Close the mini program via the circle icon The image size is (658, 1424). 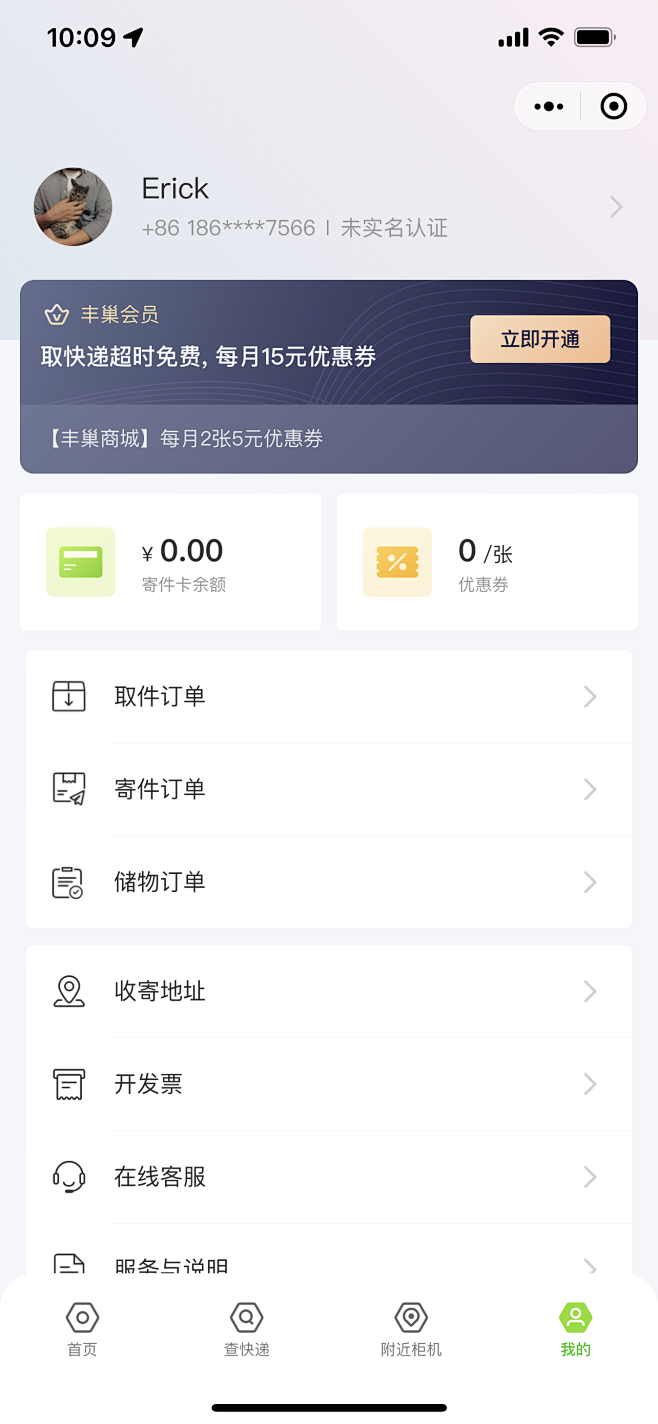pyautogui.click(x=613, y=106)
